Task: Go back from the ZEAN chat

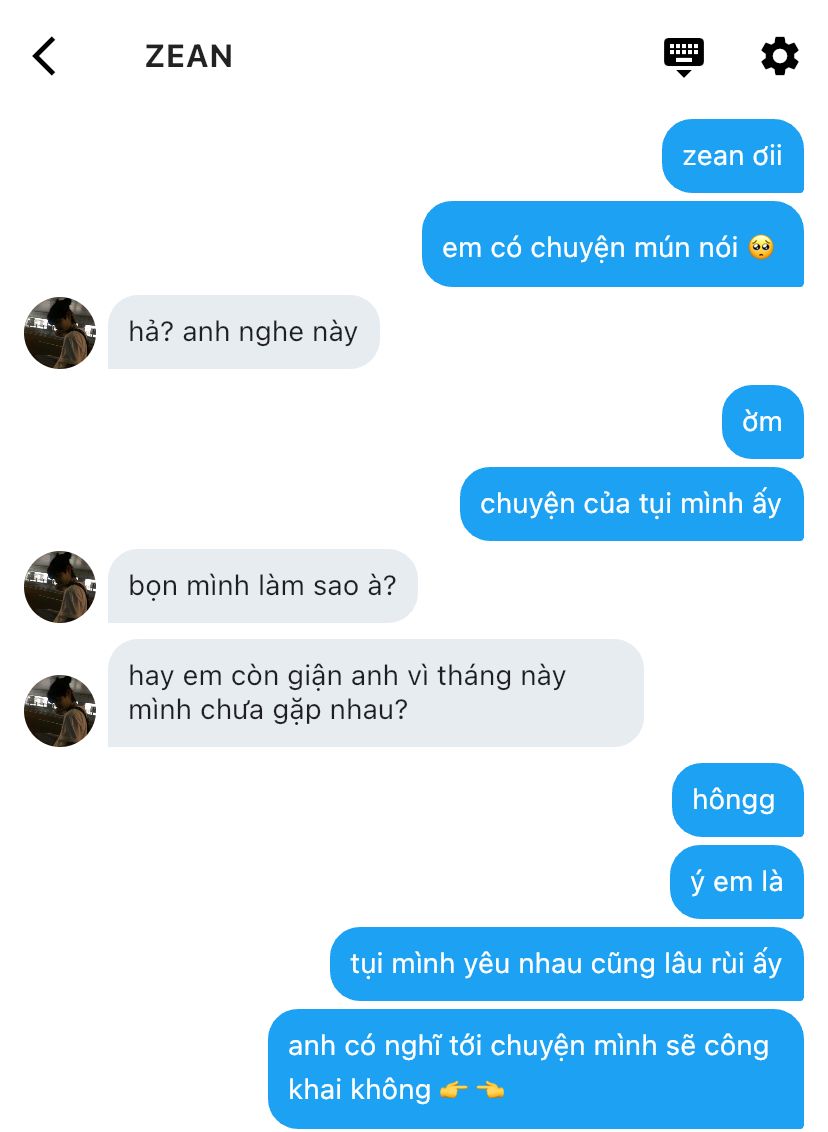Action: coord(44,56)
